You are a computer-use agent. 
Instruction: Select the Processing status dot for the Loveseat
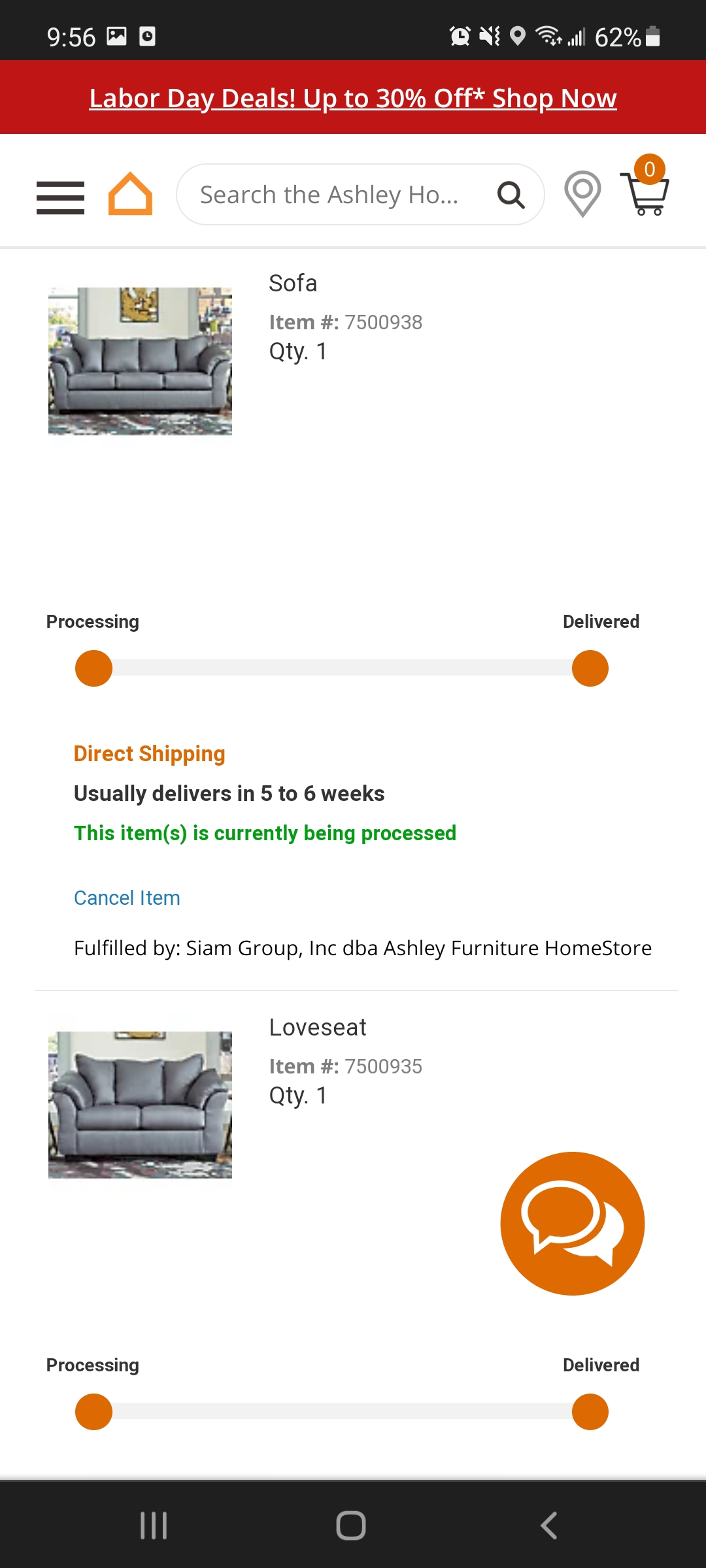point(93,1411)
